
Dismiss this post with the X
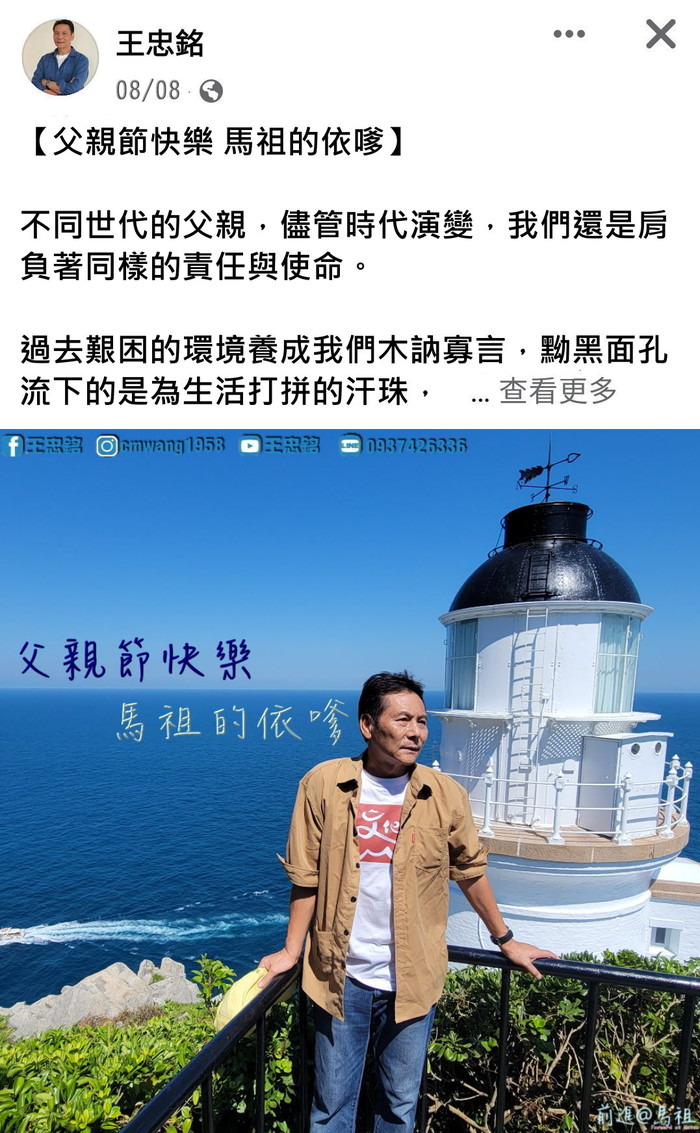[660, 34]
